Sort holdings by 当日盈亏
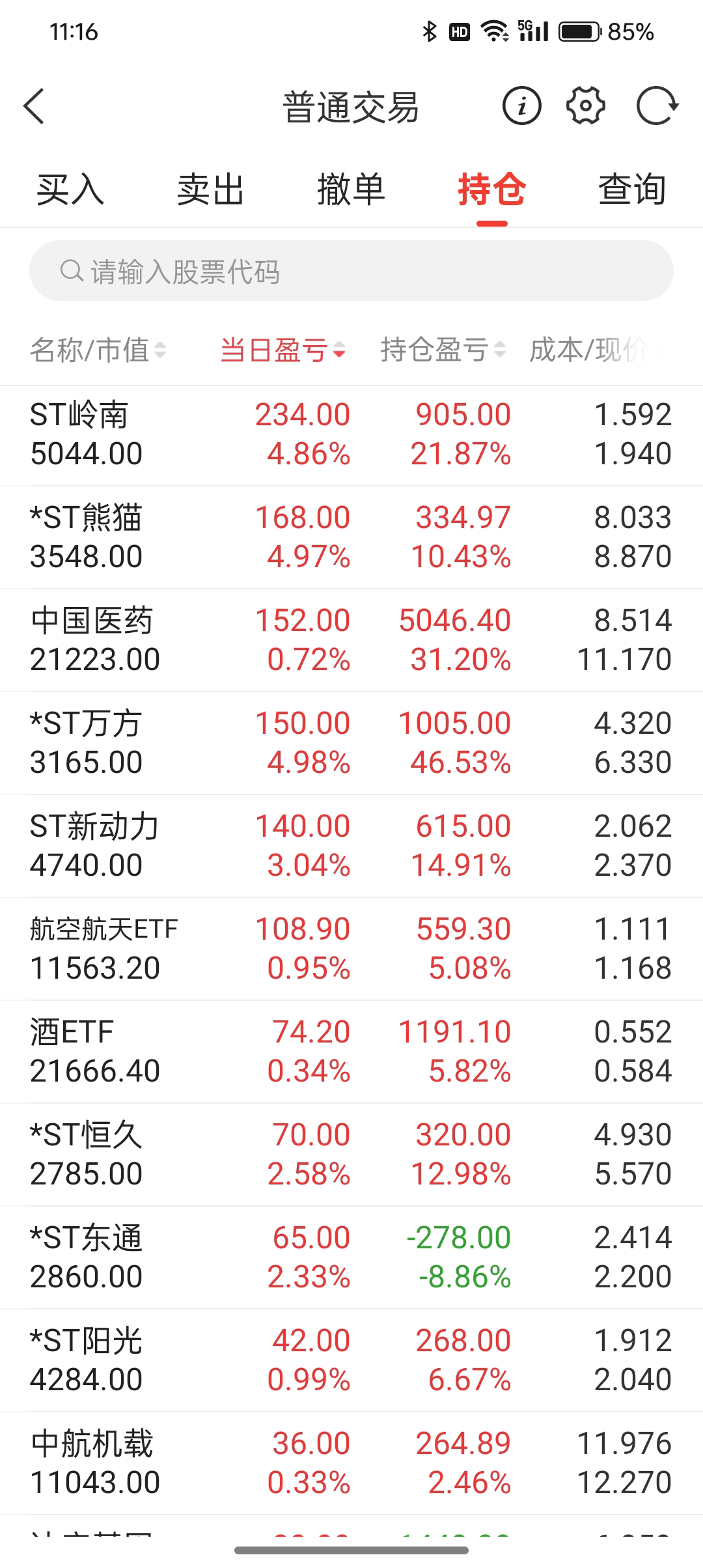Screen dimensions: 703x1568 point(283,350)
